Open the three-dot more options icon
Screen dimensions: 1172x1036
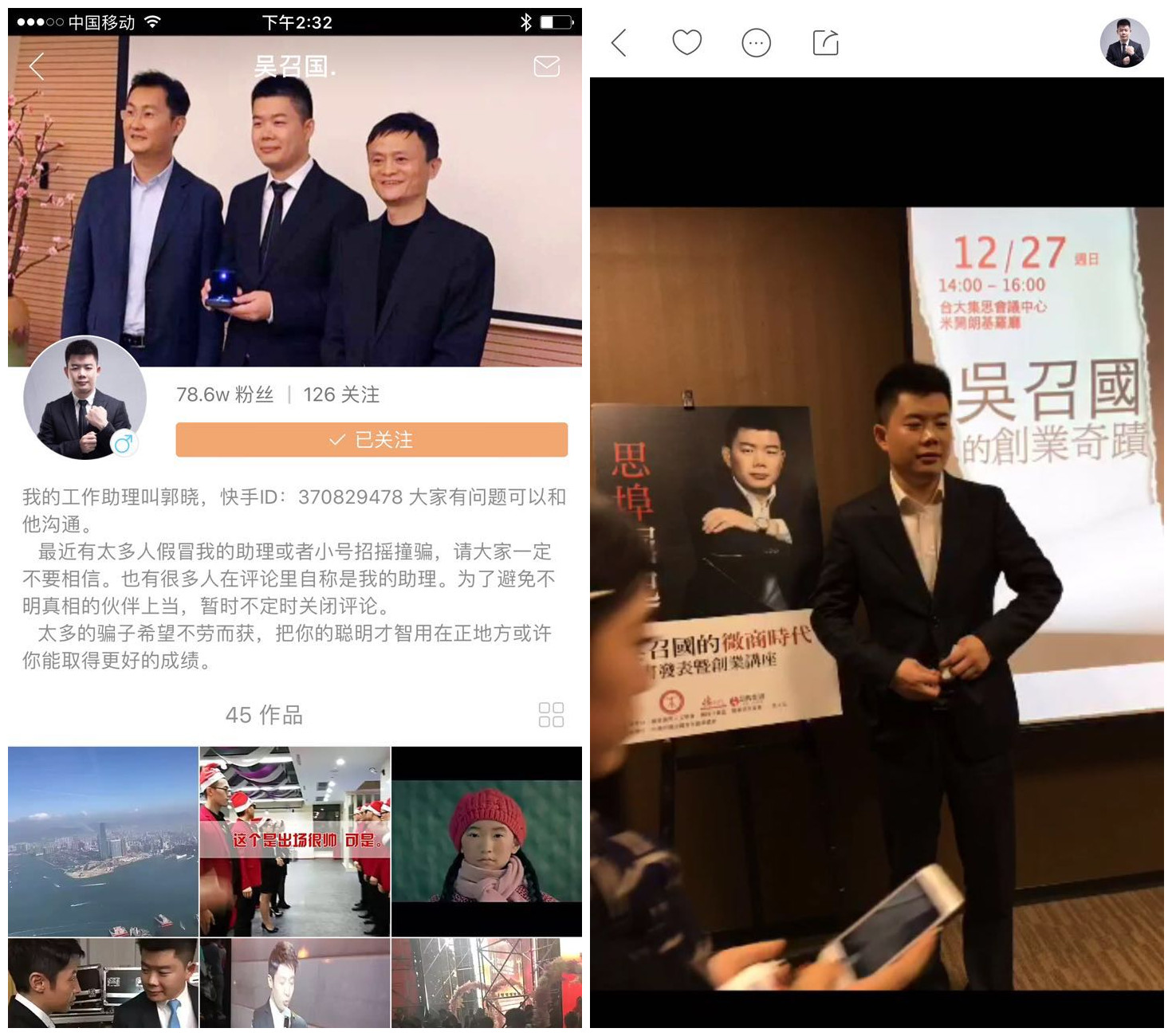pyautogui.click(x=756, y=42)
